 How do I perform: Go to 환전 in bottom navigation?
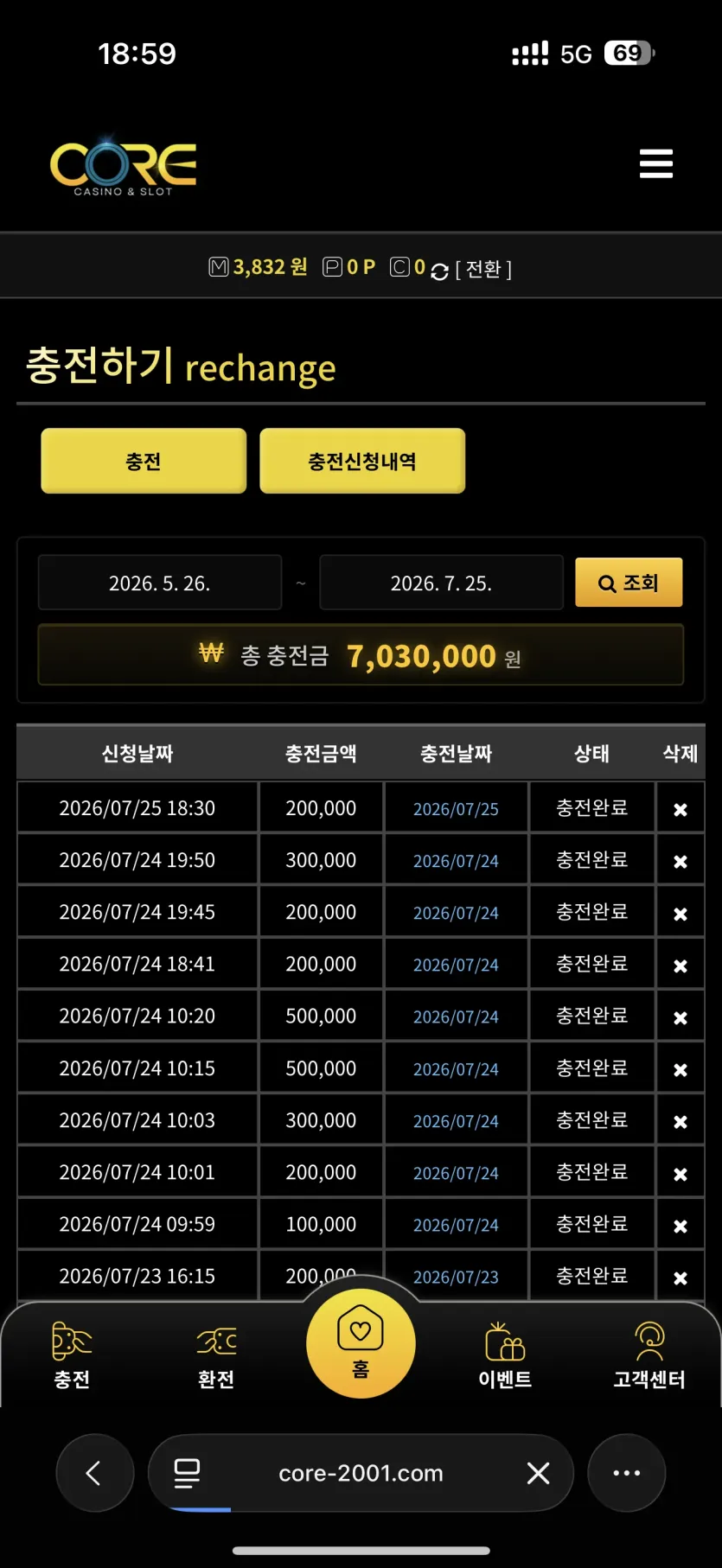point(216,1355)
